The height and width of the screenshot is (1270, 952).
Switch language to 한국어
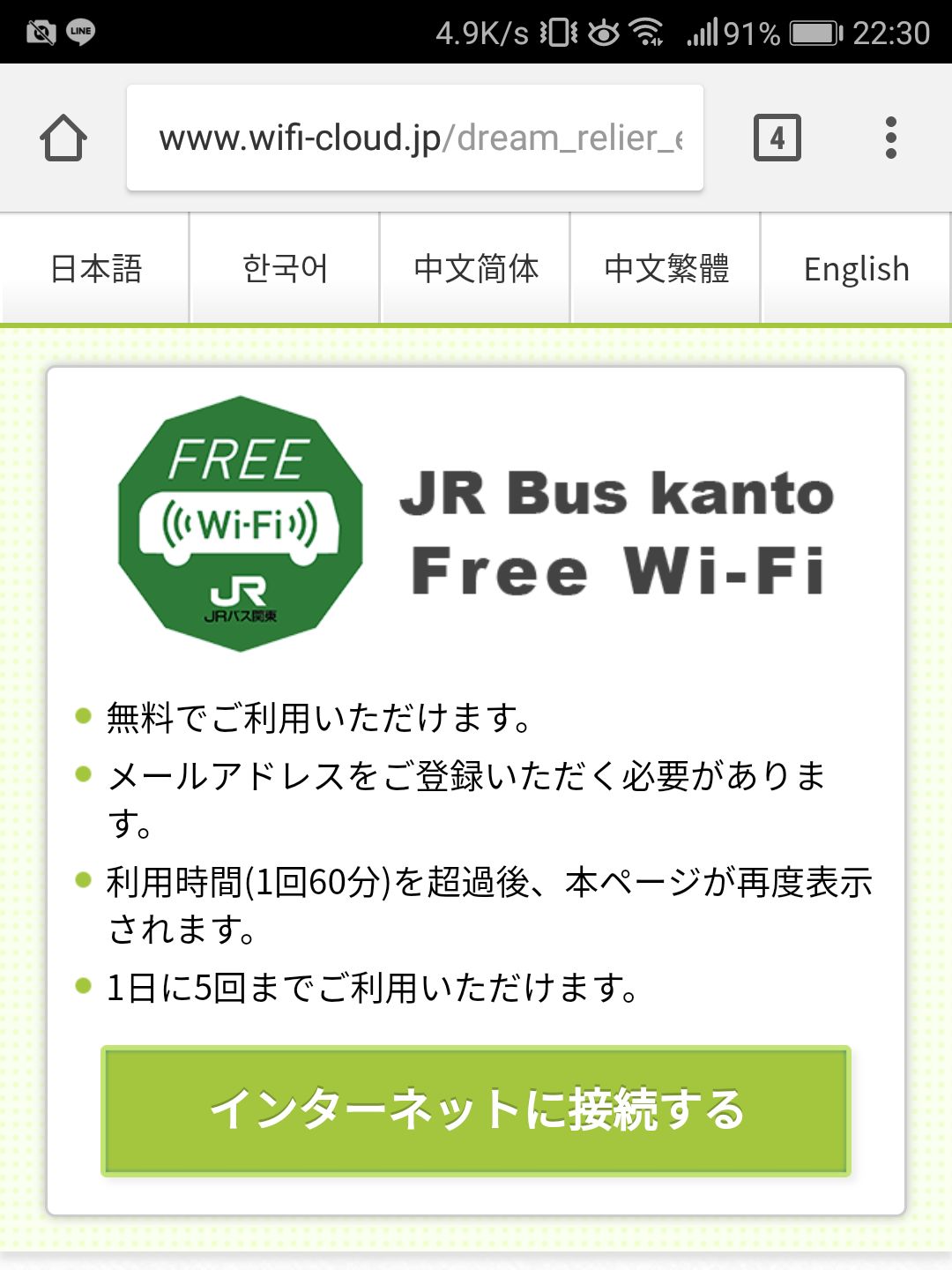[x=285, y=269]
